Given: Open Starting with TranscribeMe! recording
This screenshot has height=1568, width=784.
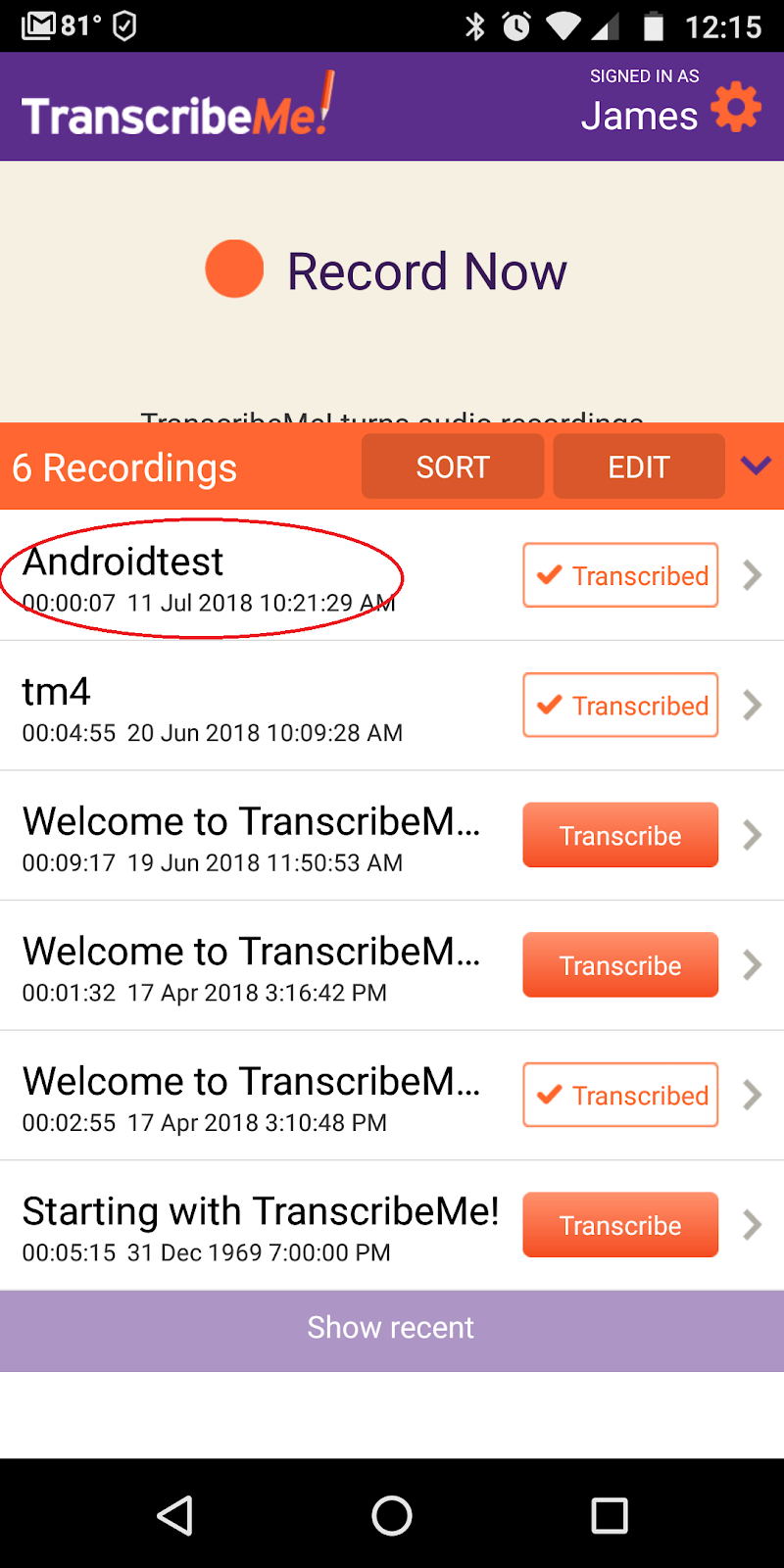Looking at the screenshot, I should click(x=392, y=1225).
